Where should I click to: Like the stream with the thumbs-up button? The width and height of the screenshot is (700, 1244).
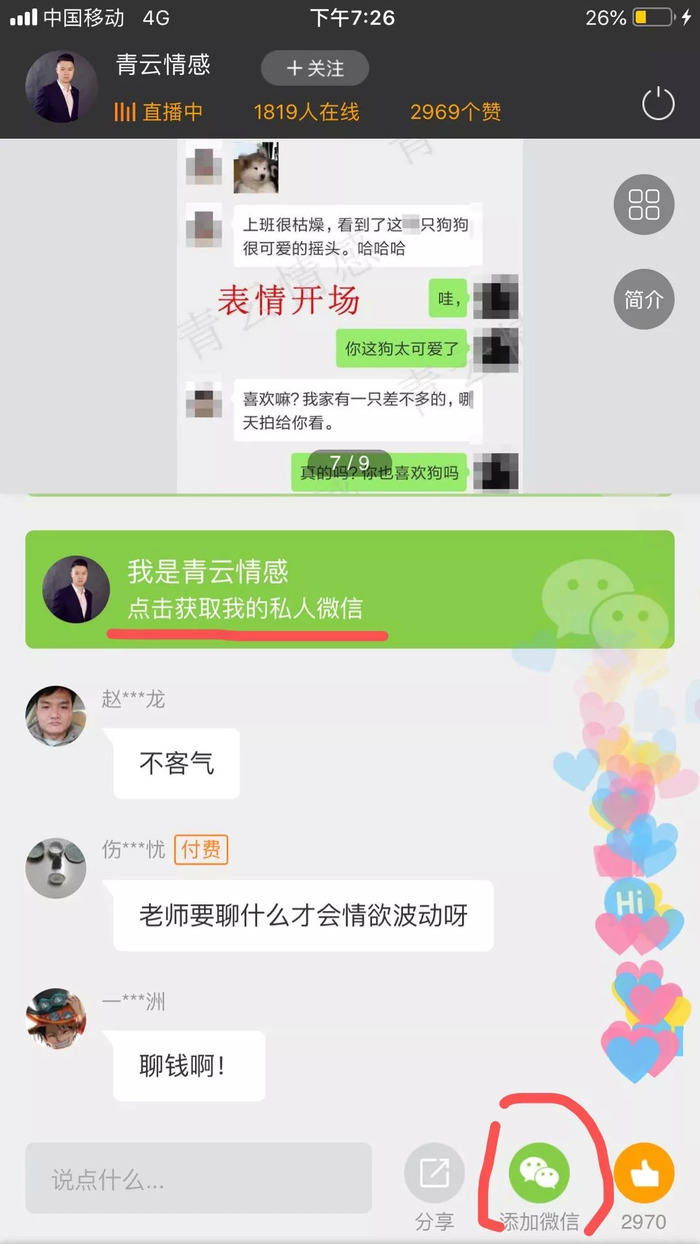pos(644,1173)
